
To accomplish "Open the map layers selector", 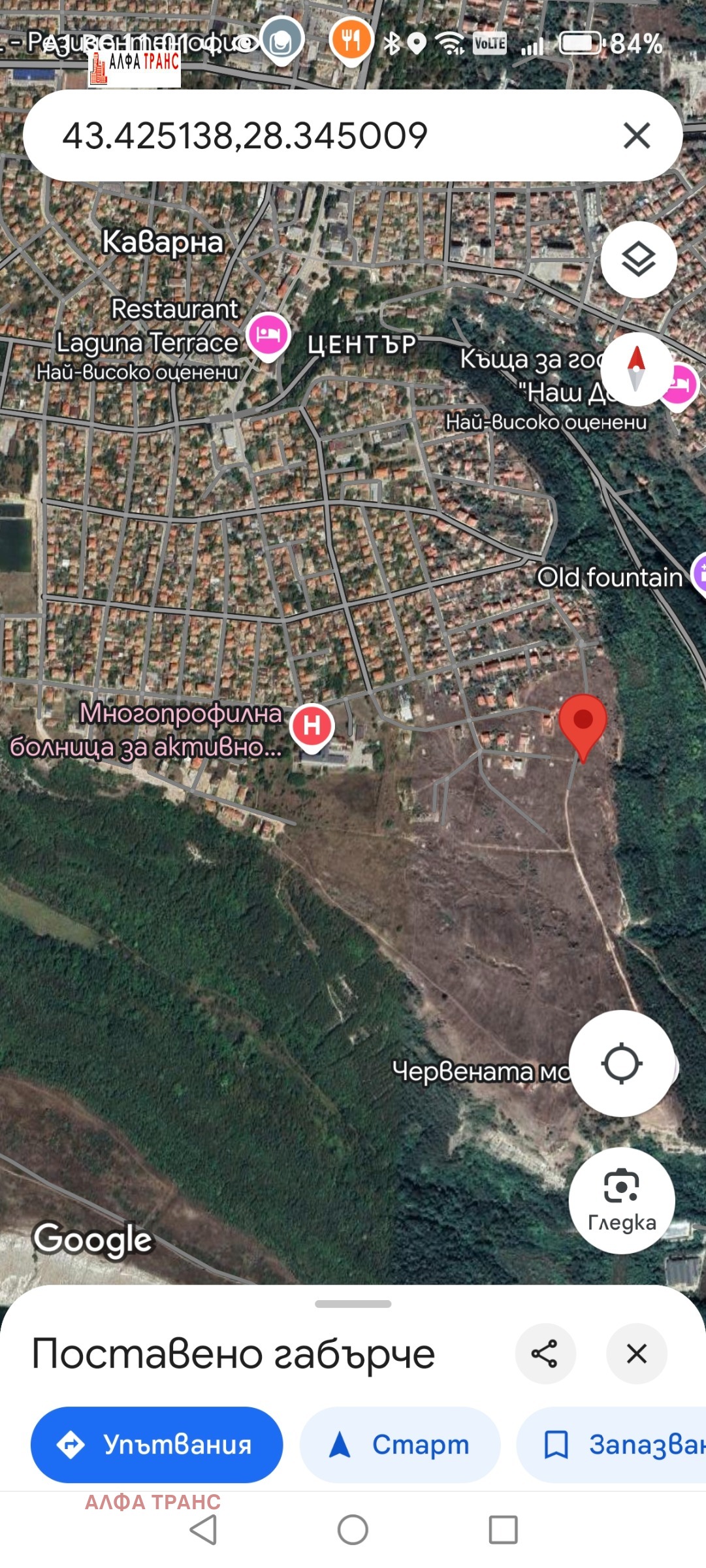I will coord(638,260).
